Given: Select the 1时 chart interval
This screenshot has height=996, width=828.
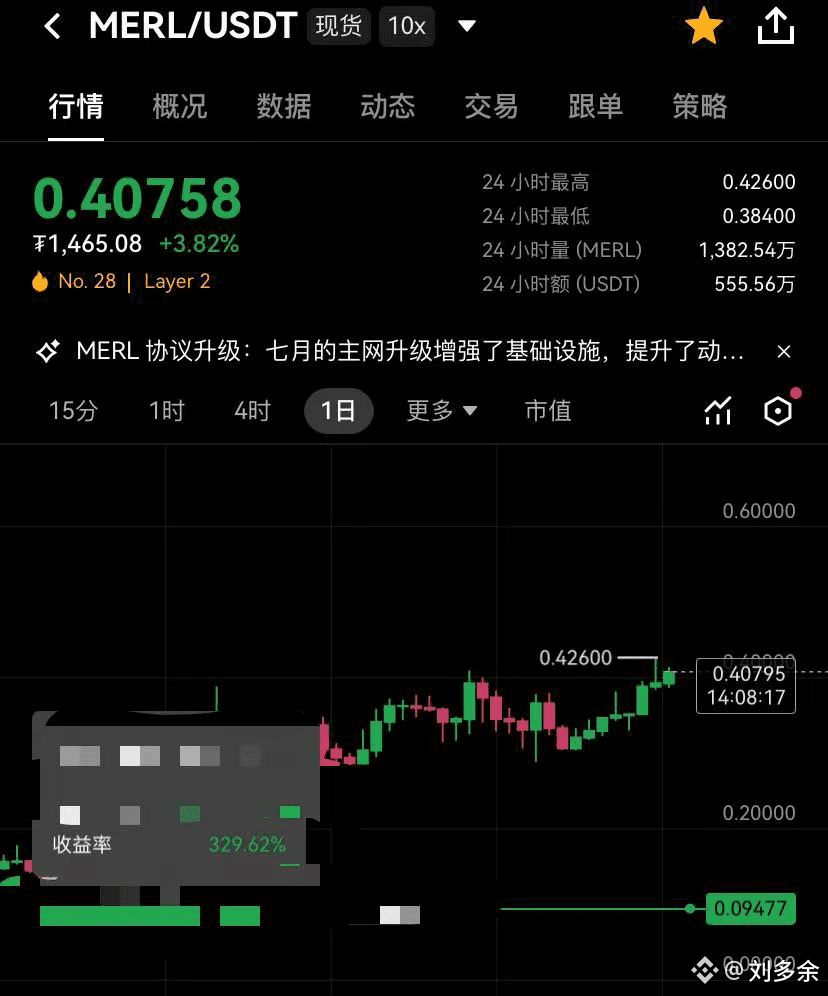Looking at the screenshot, I should [x=166, y=411].
